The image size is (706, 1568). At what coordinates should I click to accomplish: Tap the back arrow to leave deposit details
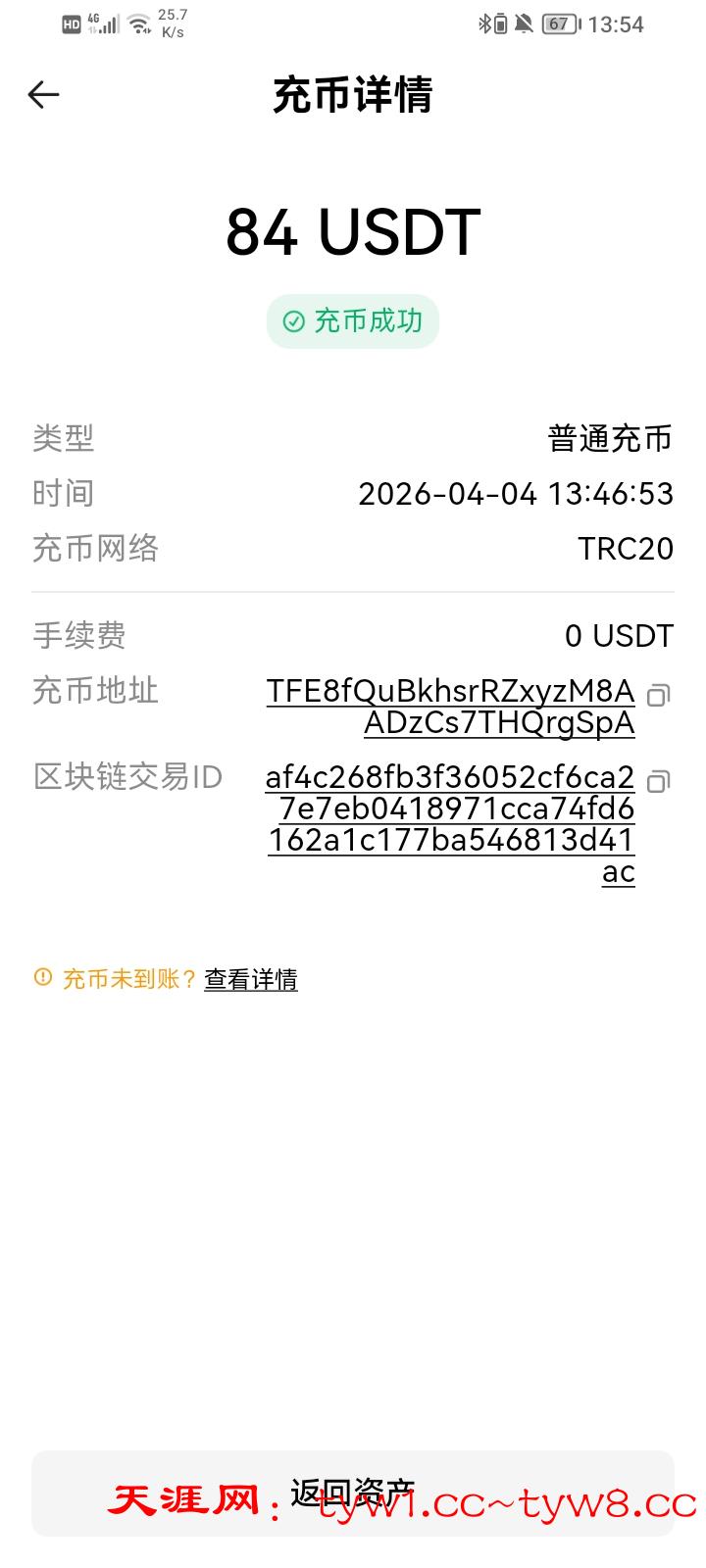(43, 95)
